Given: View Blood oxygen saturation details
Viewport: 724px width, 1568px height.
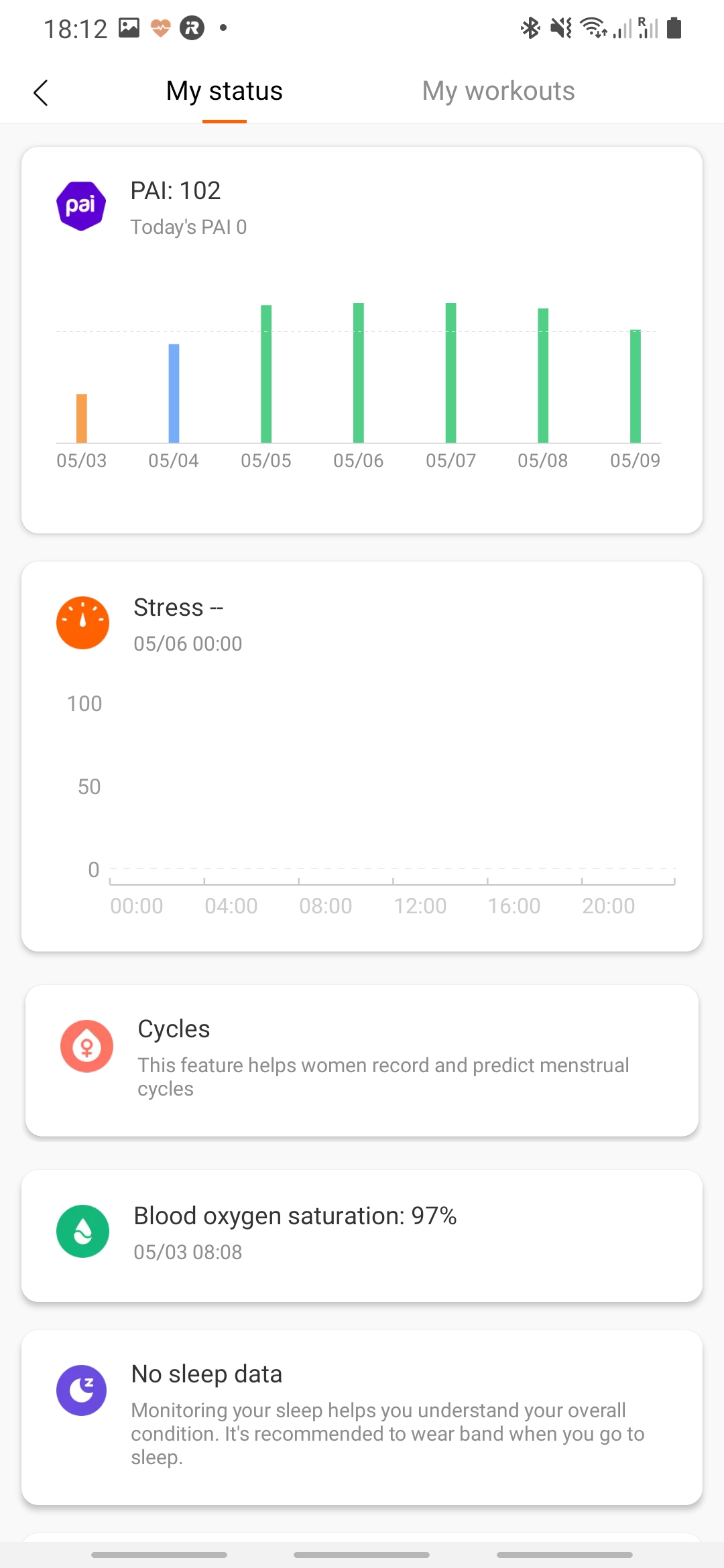Looking at the screenshot, I should tap(362, 1236).
